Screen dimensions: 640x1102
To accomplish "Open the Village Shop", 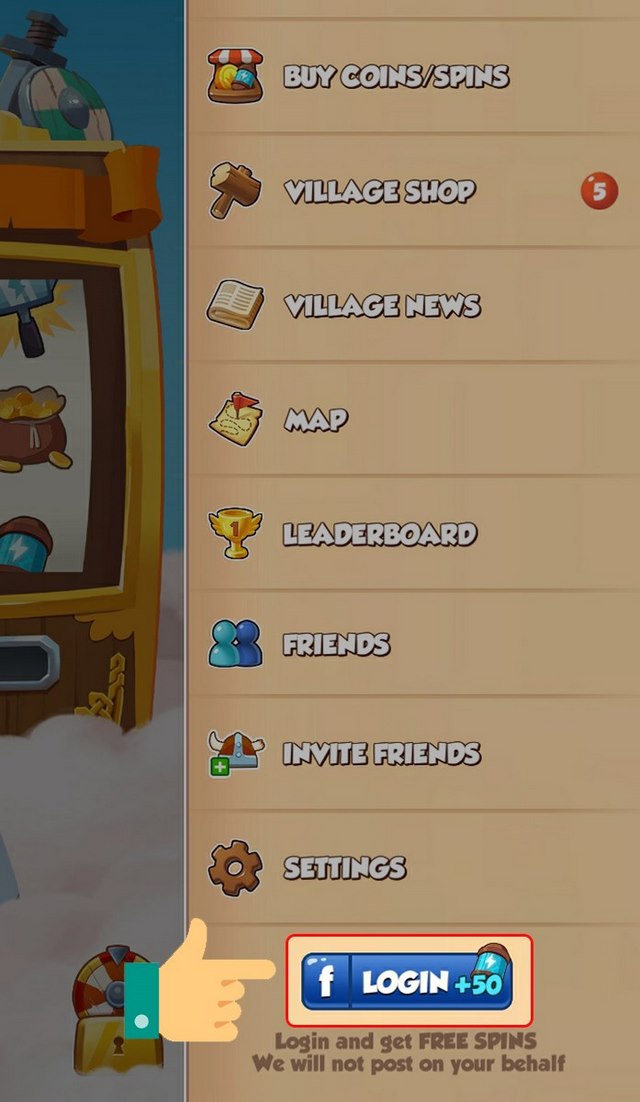I will click(x=378, y=190).
